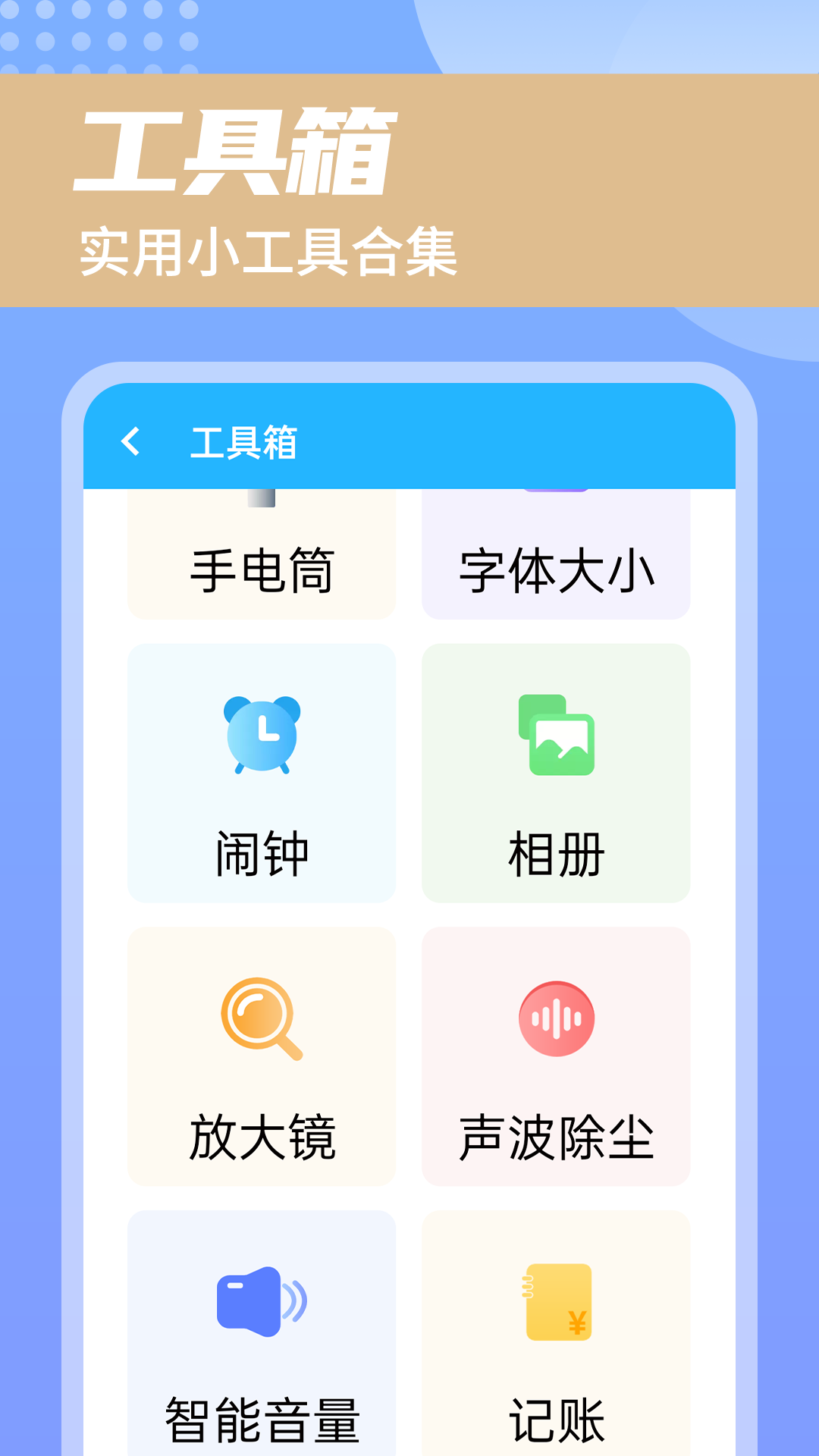Screen dimensions: 819x1456
Task: Click the 放大镜 label text
Action: 262,1134
